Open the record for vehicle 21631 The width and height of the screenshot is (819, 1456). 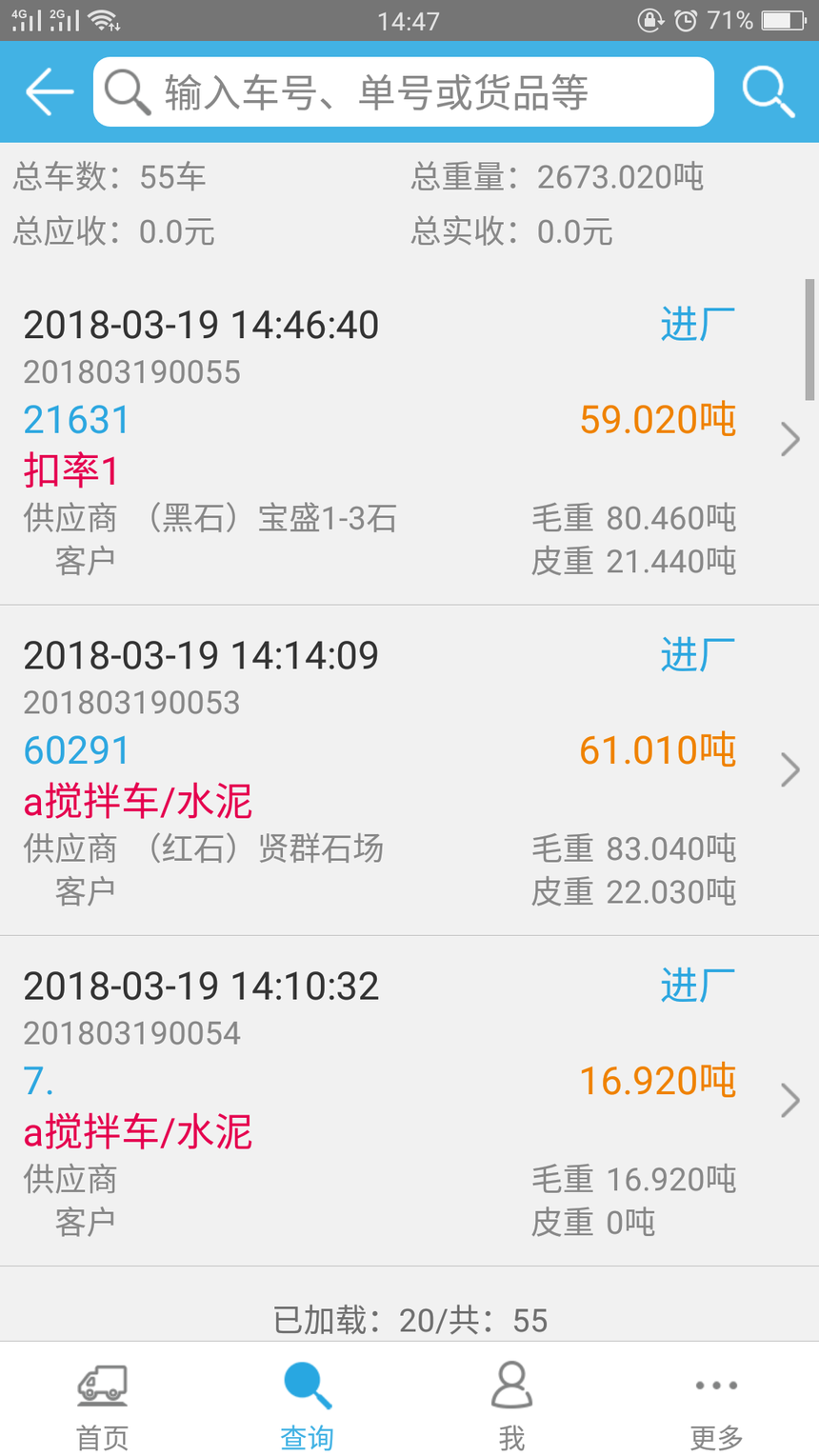click(409, 440)
